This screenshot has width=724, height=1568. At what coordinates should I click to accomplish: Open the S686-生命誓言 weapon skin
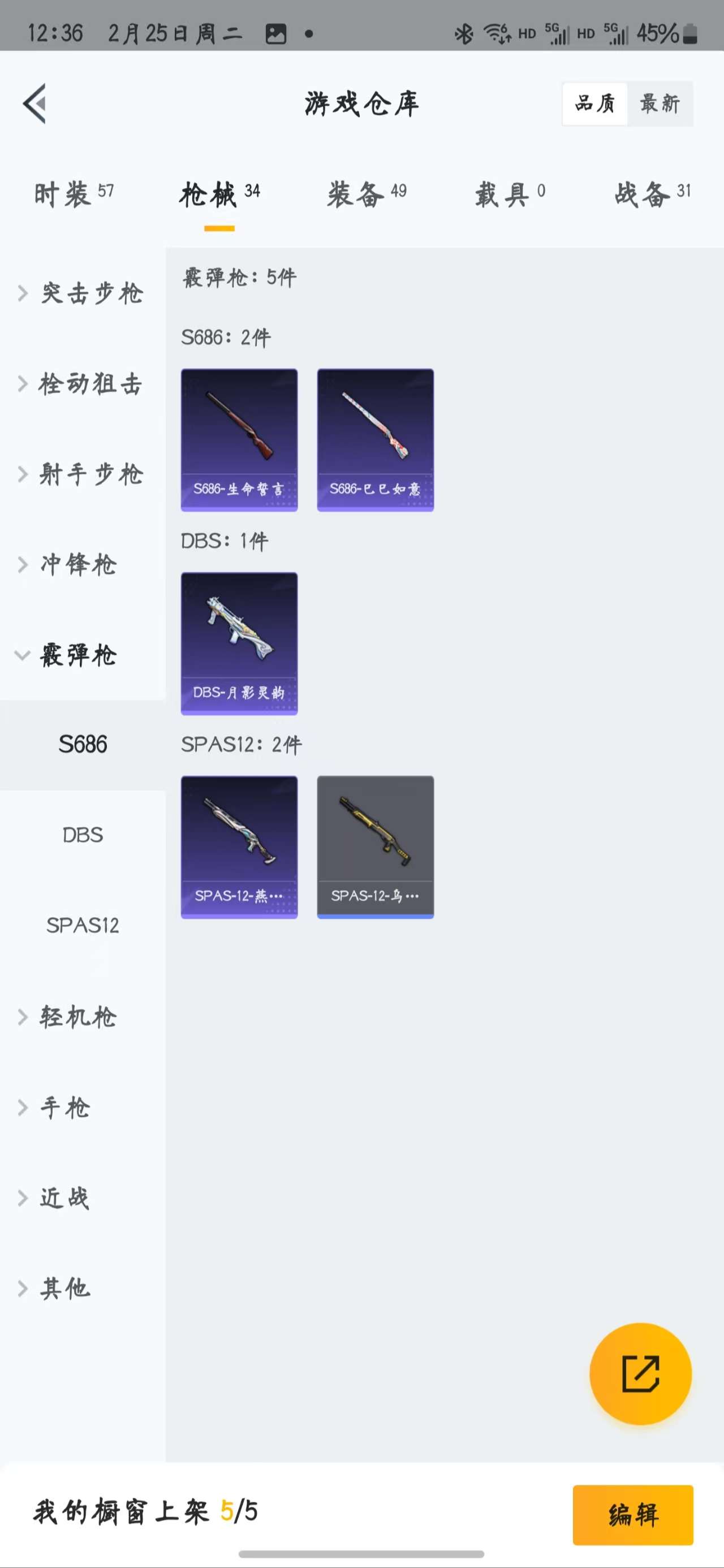point(239,439)
